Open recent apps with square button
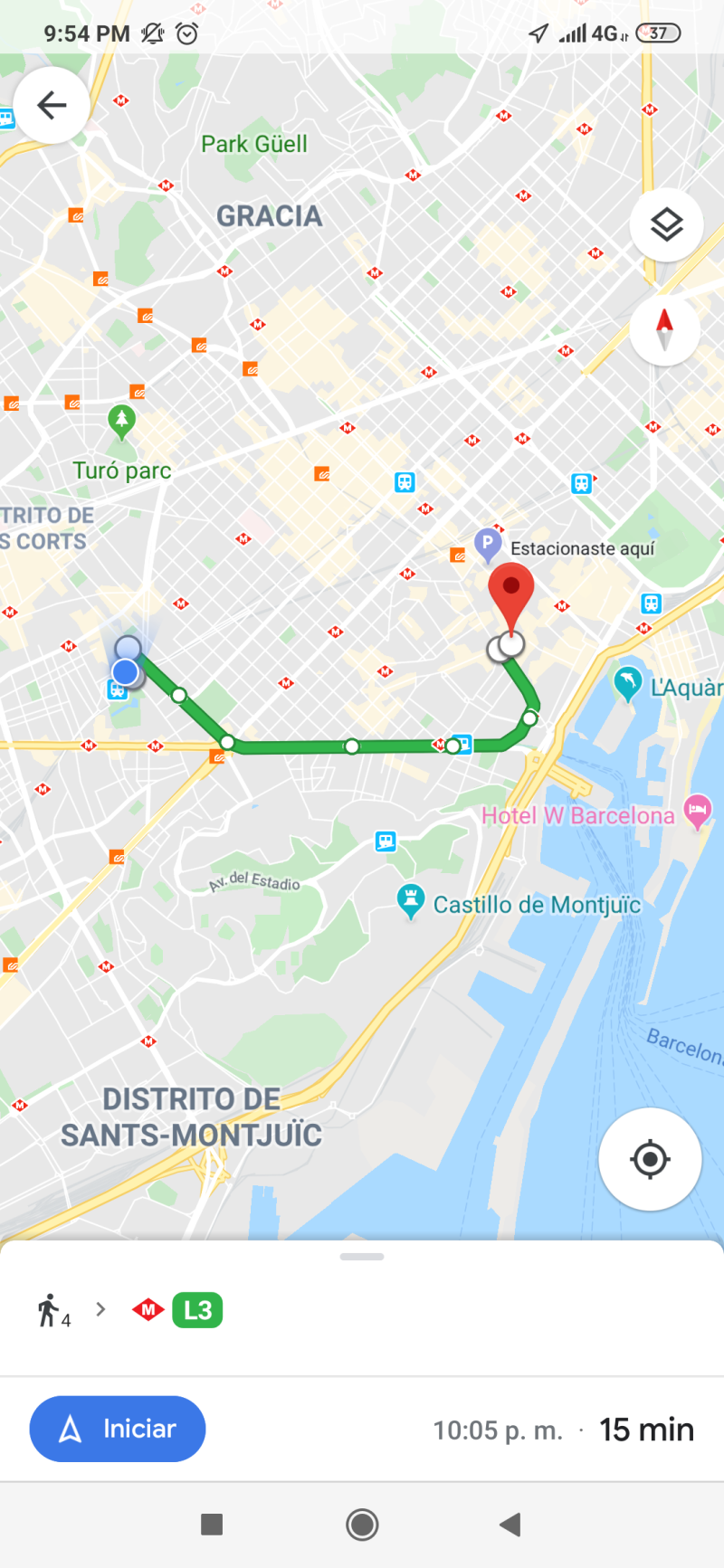724x1568 pixels. tap(212, 1525)
